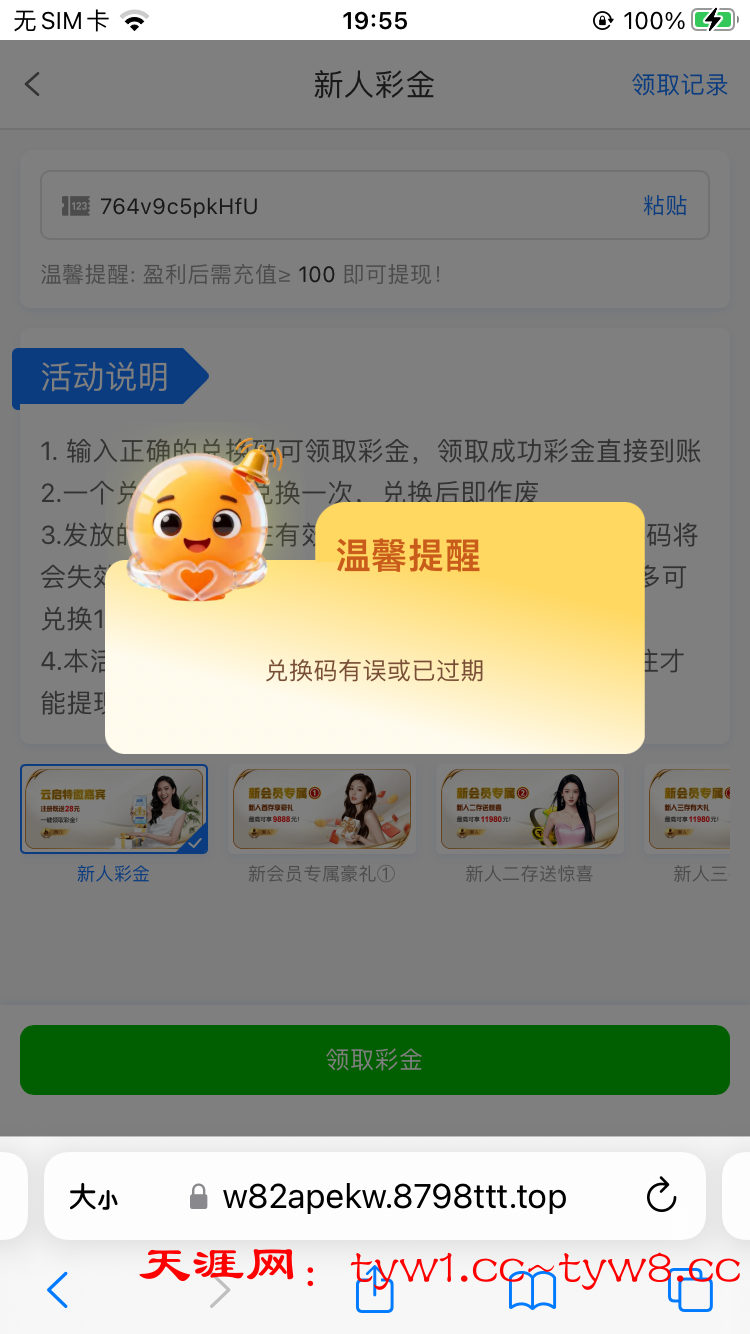Screen dimensions: 750x1334
Task: Open the 新会员专属豪礼① promotion card
Action: coord(322,810)
